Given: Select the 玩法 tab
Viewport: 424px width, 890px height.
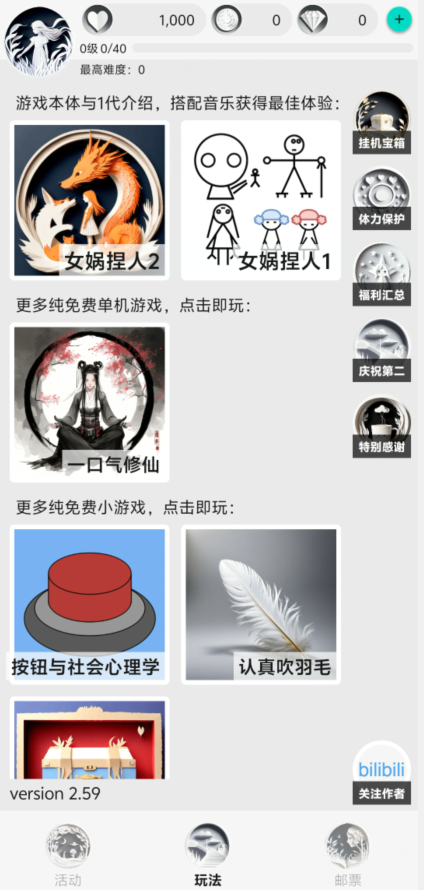Looking at the screenshot, I should tap(208, 855).
